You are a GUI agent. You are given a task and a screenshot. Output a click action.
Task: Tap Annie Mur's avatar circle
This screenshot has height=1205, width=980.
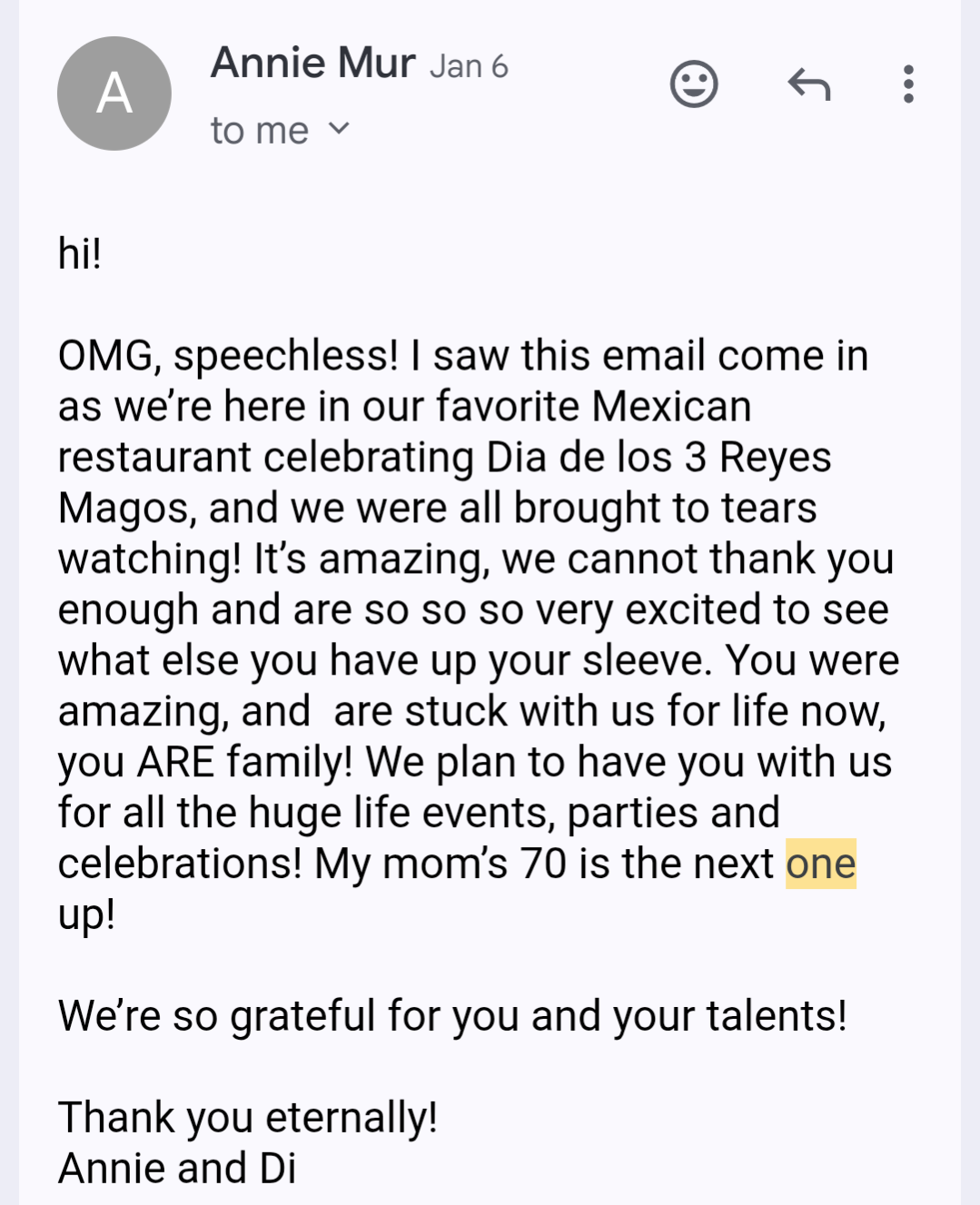(x=114, y=94)
